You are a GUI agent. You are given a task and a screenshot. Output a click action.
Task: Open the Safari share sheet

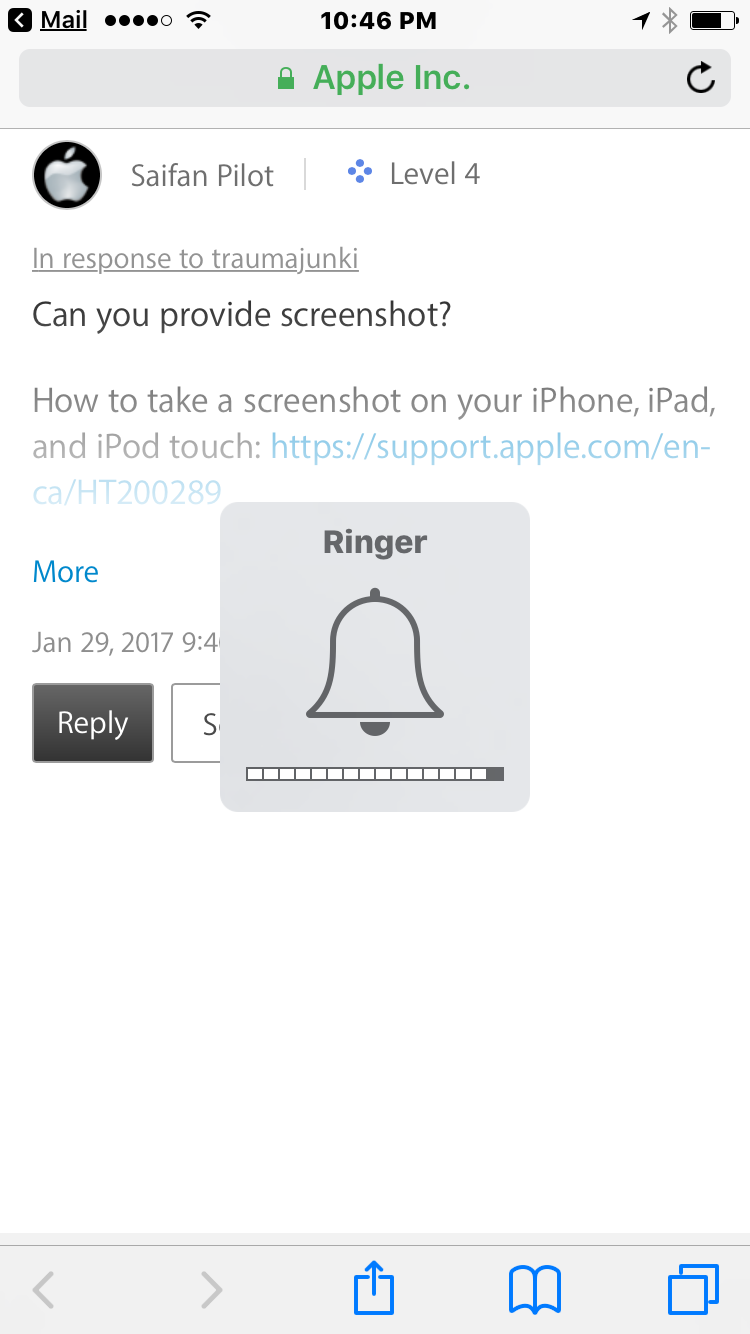375,1289
